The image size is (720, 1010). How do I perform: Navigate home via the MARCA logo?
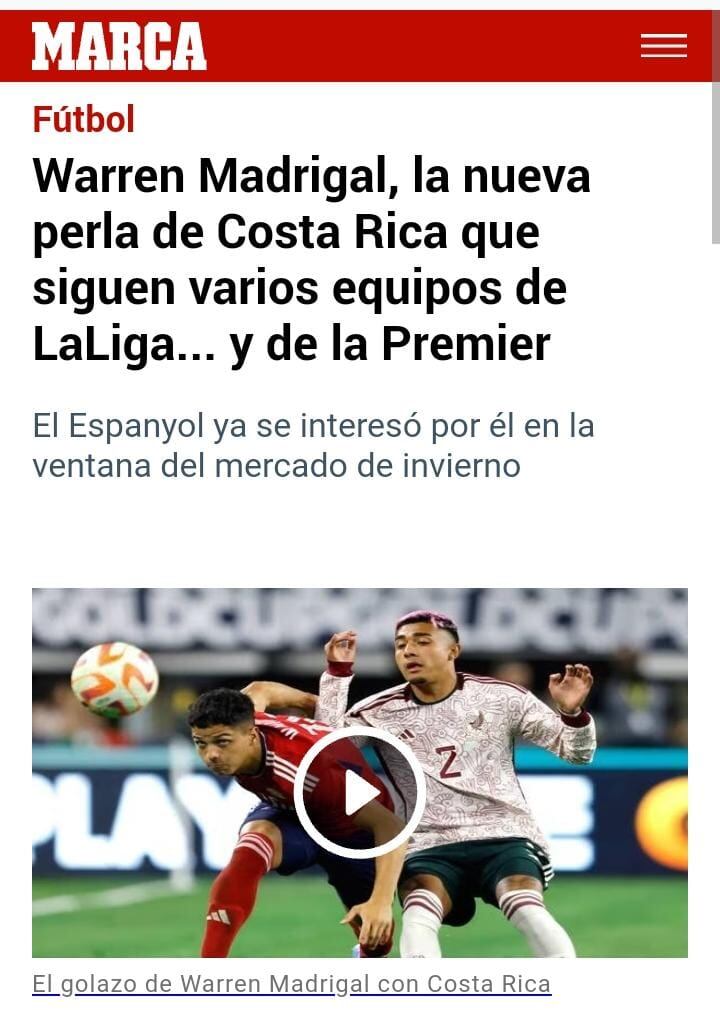tap(117, 44)
